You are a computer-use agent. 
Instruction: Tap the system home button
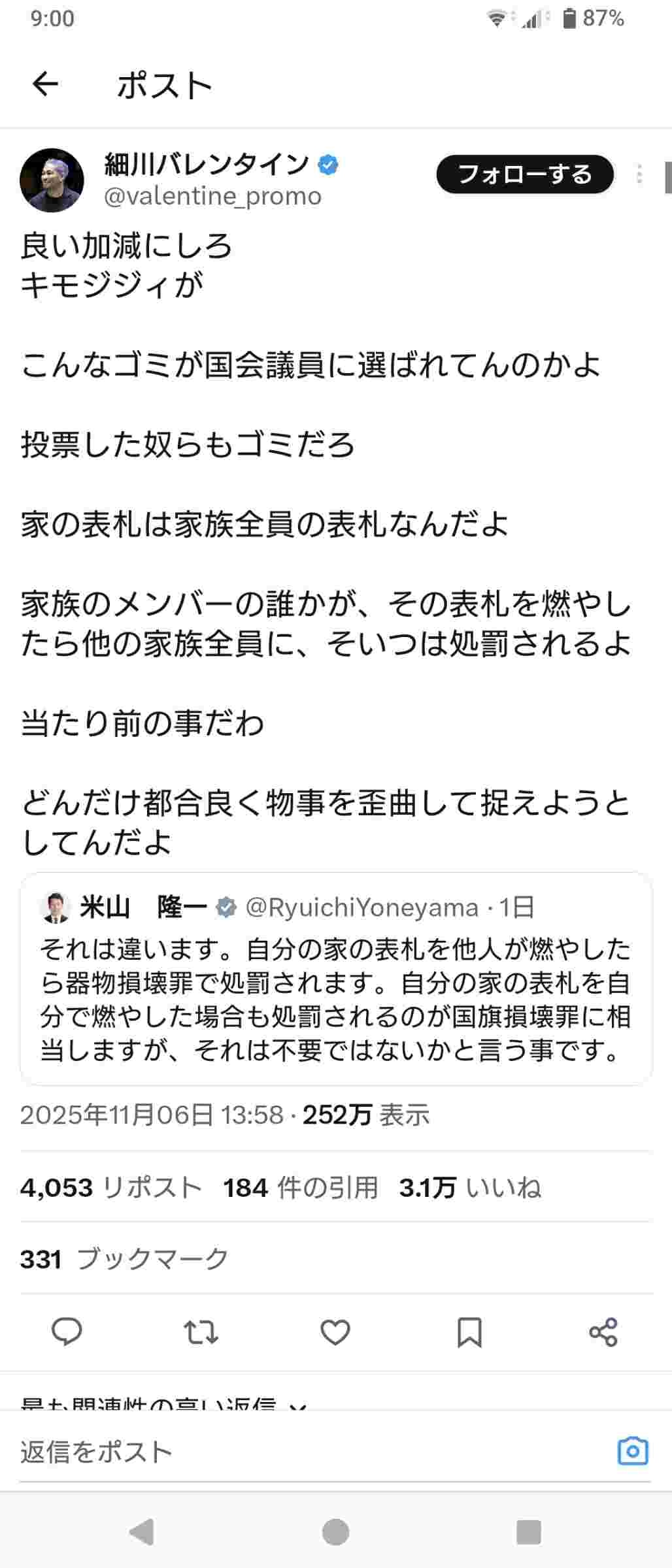pyautogui.click(x=336, y=1531)
